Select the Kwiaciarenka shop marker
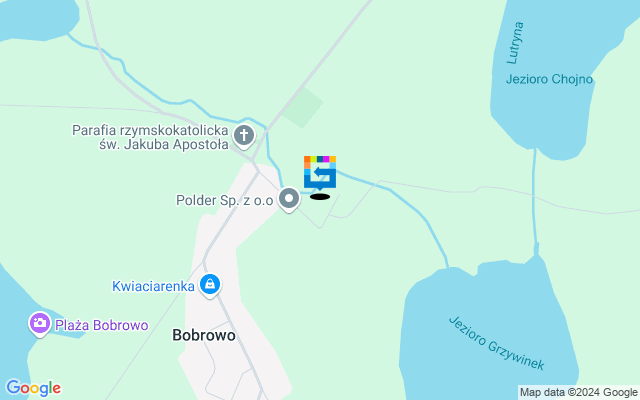 pos(209,286)
